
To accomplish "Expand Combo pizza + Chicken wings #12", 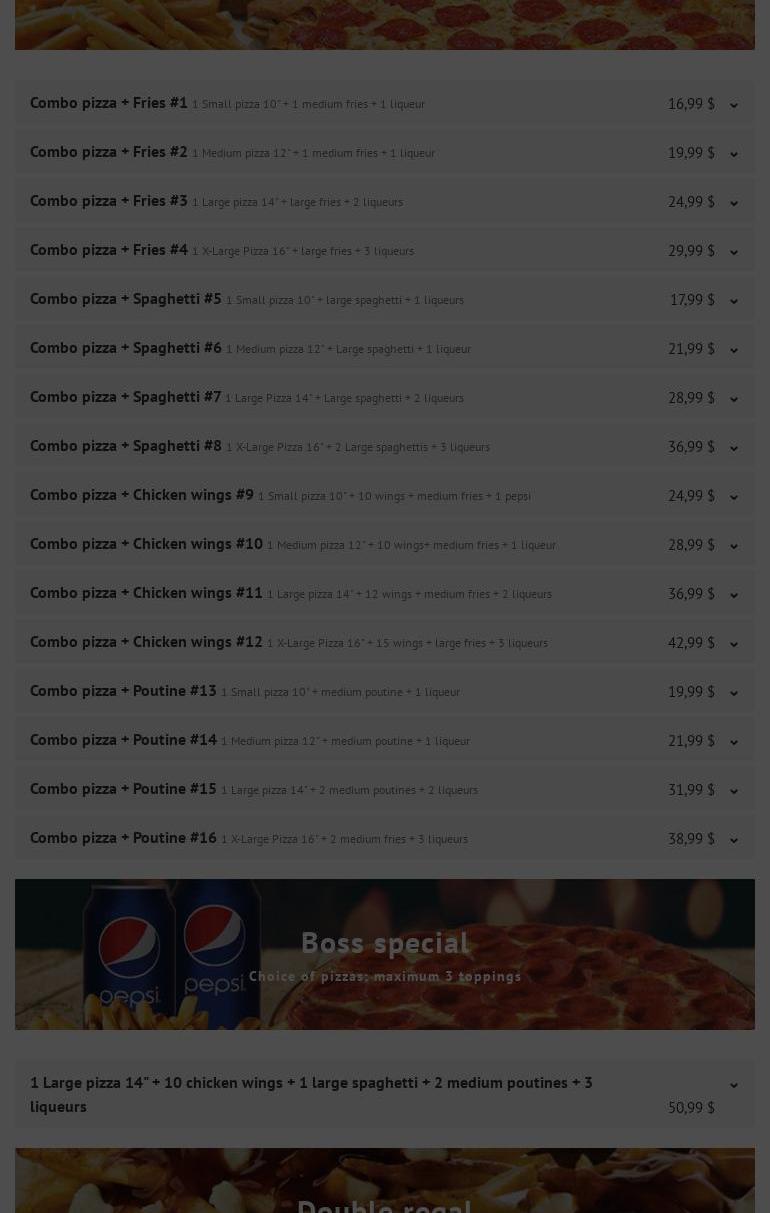I will point(733,644).
